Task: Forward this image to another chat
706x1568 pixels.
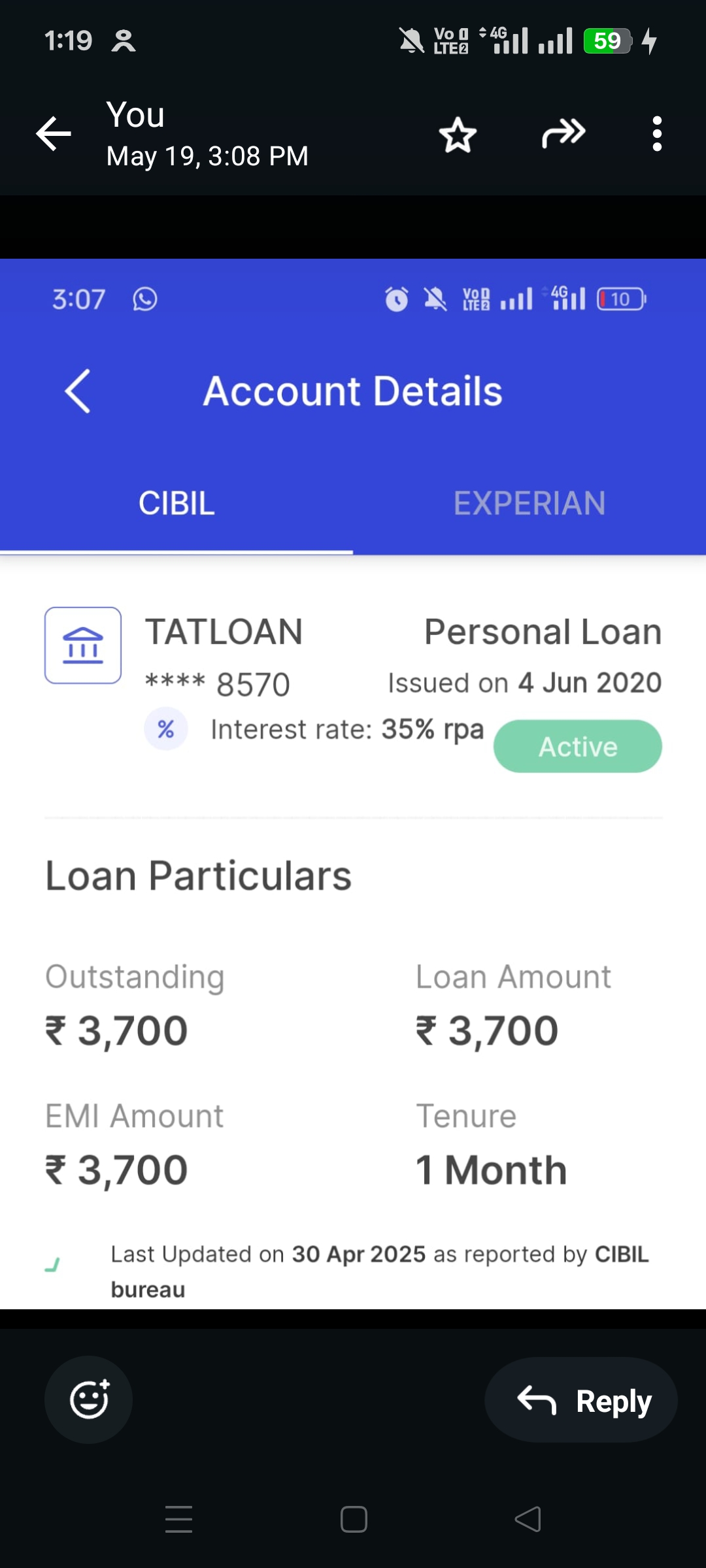Action: pos(563,134)
